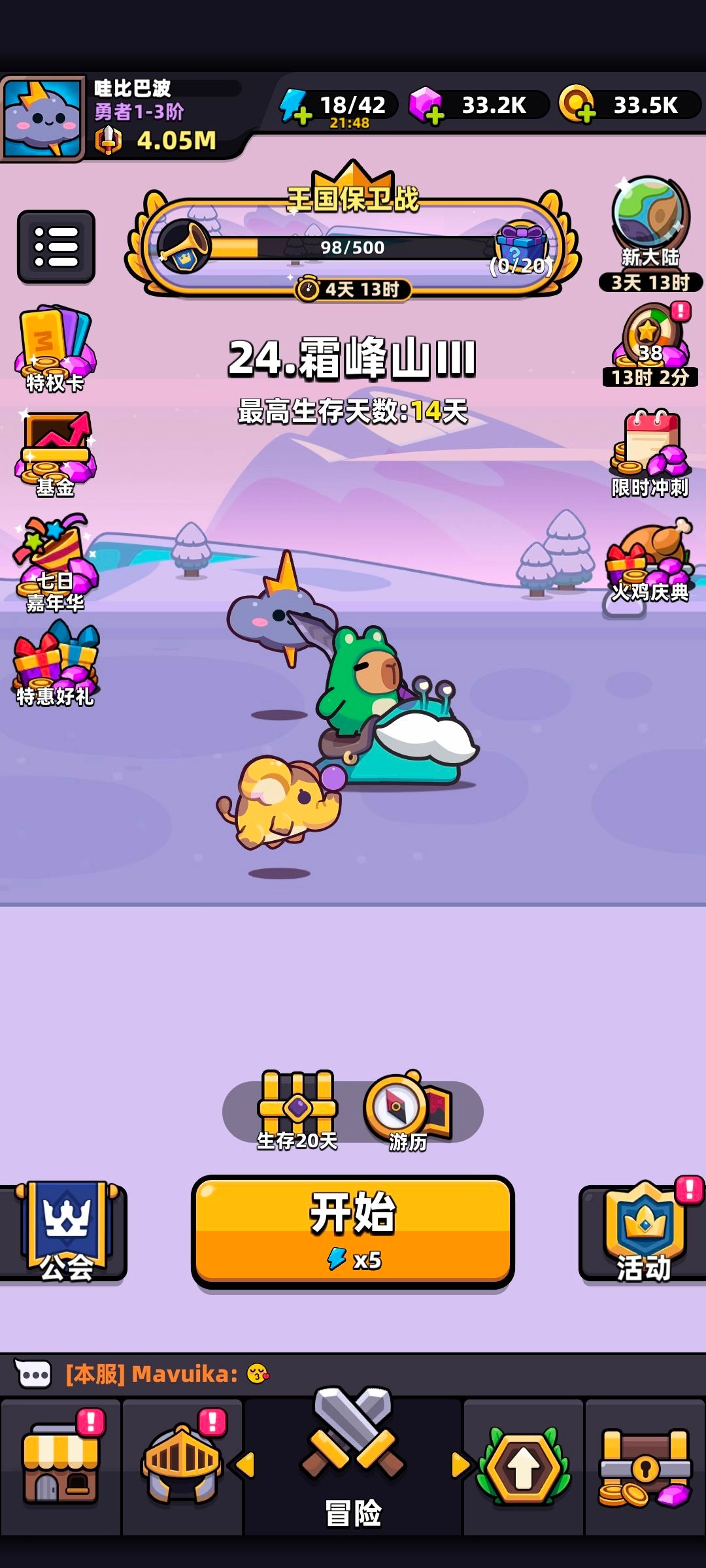Open the 基金 fund offer

click(56, 453)
